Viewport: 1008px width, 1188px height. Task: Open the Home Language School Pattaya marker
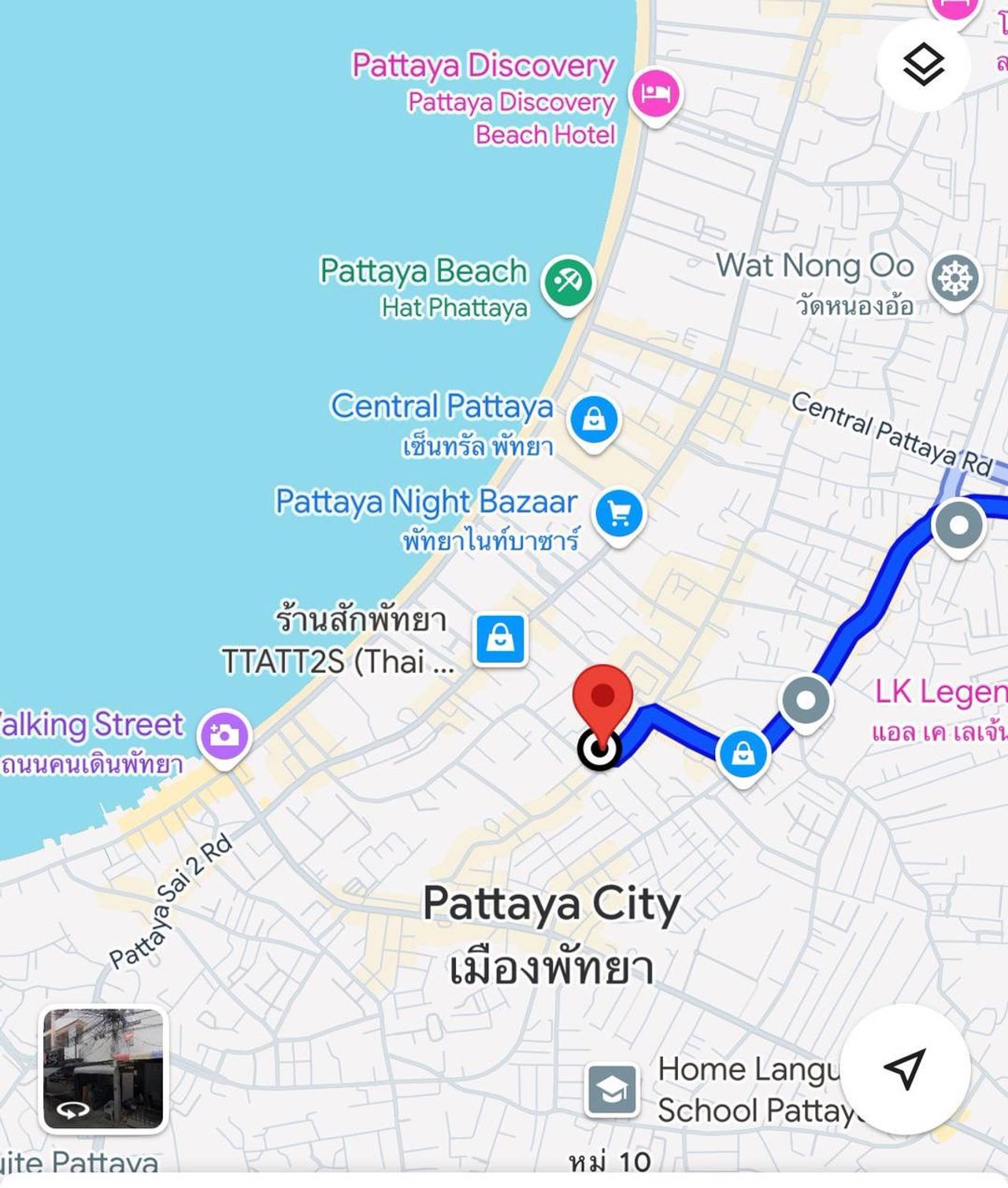(x=612, y=1090)
